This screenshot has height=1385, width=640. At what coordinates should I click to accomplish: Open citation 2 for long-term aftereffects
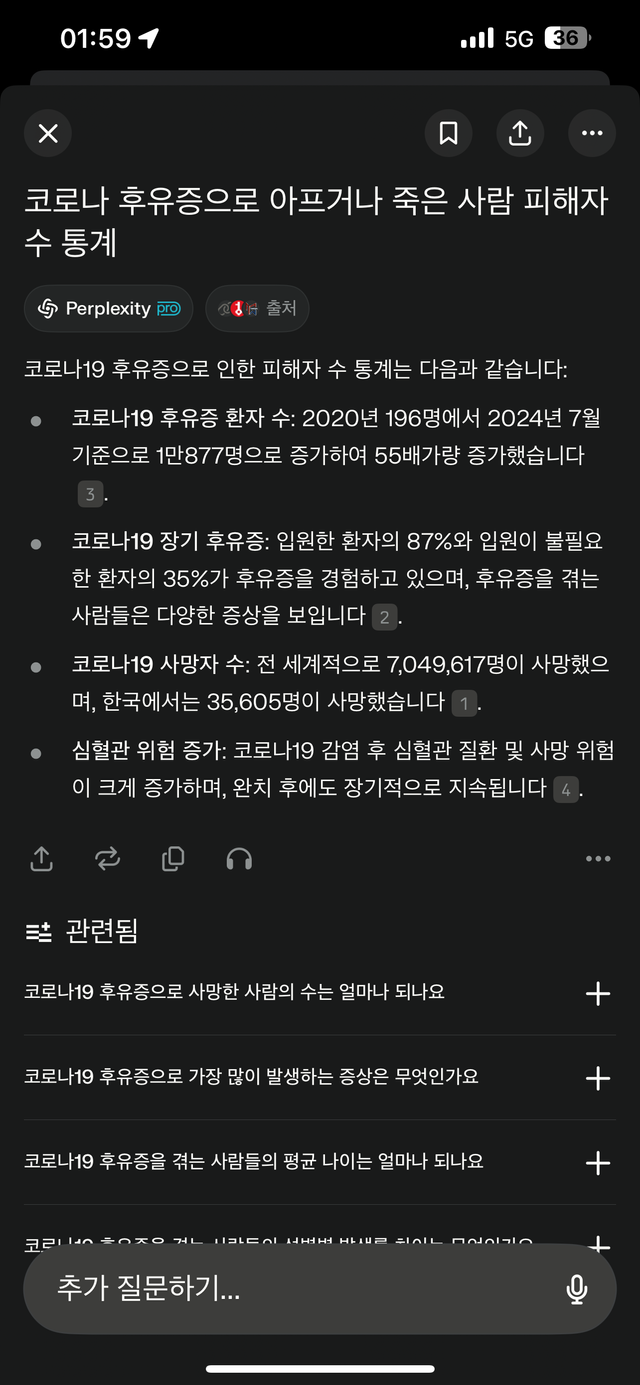pos(384,617)
